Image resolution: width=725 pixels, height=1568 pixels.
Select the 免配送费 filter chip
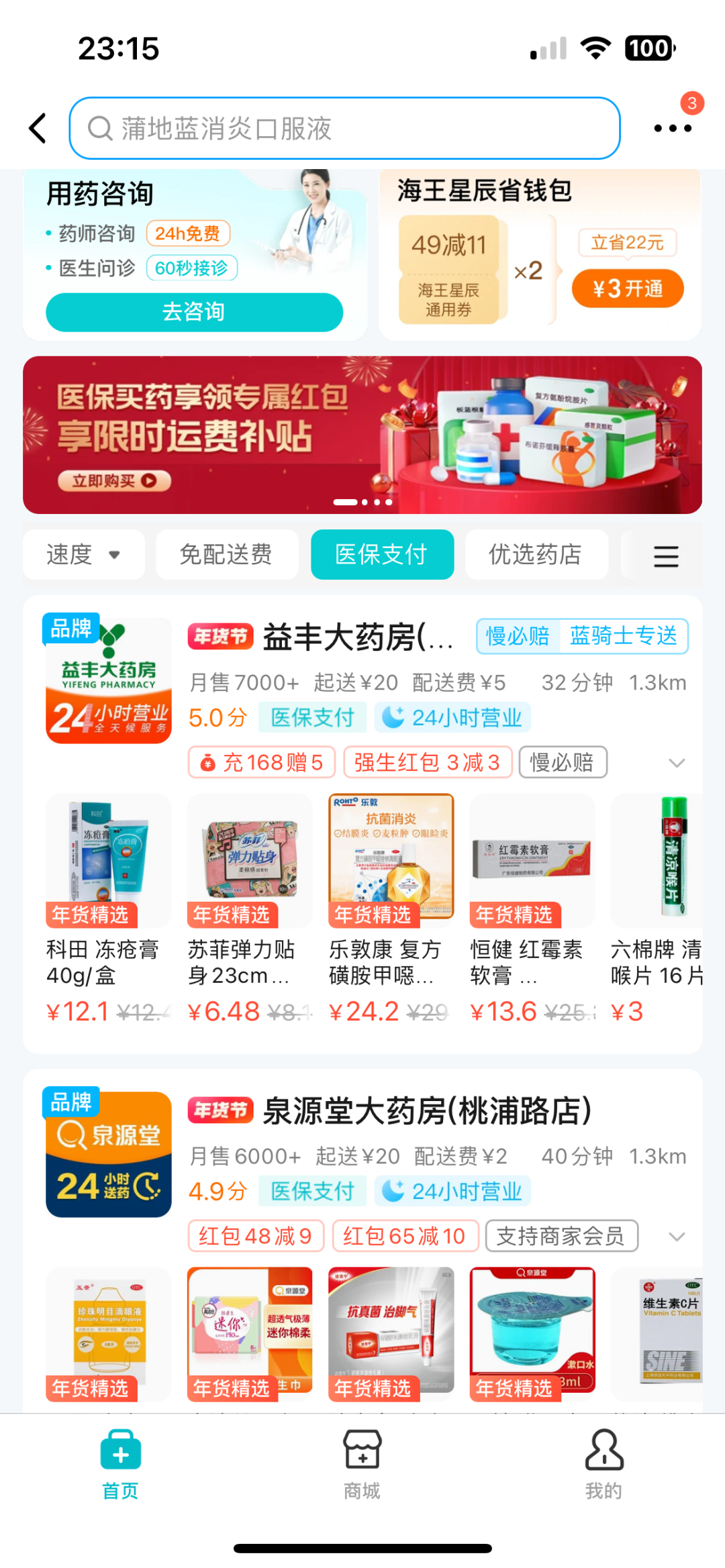point(227,555)
